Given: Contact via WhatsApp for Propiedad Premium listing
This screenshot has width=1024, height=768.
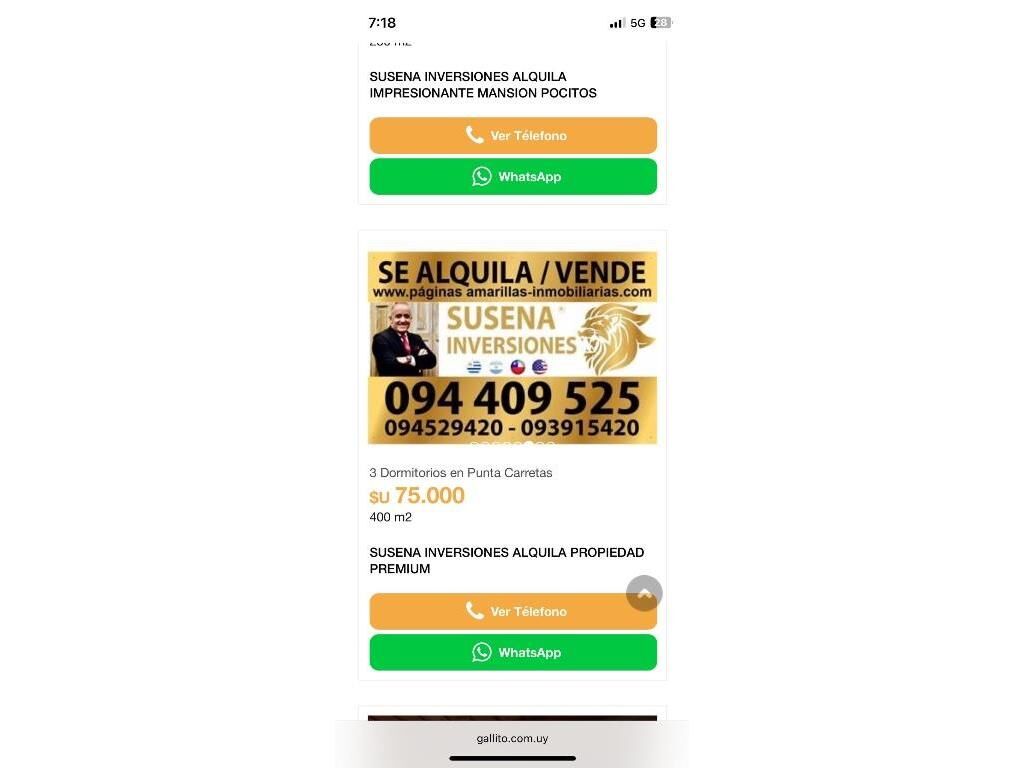Looking at the screenshot, I should [x=513, y=653].
